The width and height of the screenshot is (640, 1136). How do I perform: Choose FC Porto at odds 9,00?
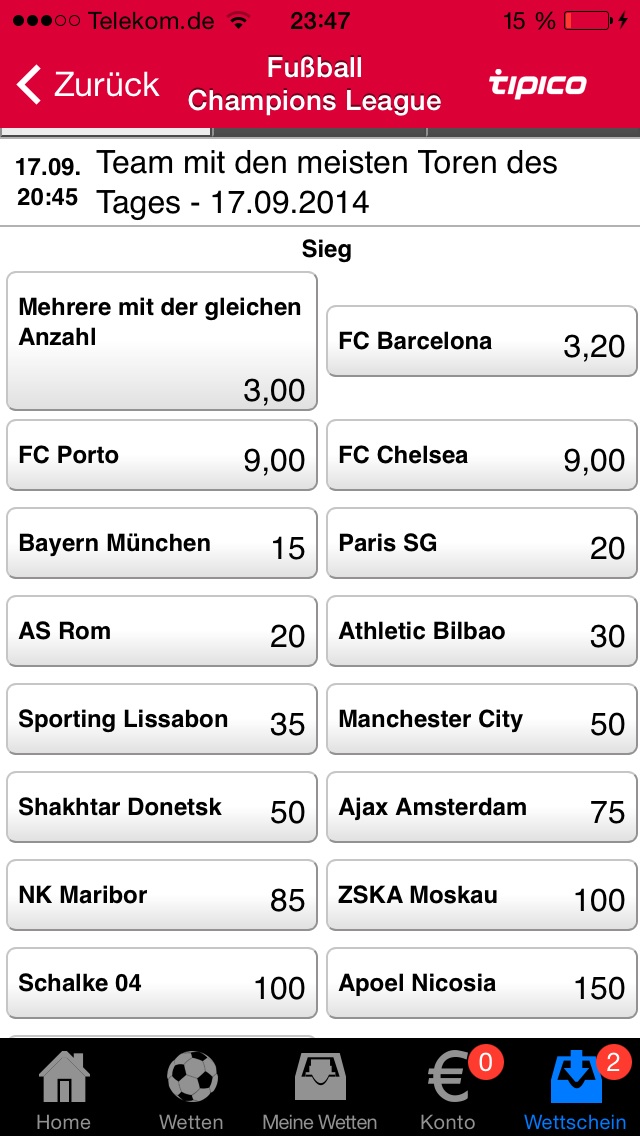[x=162, y=456]
